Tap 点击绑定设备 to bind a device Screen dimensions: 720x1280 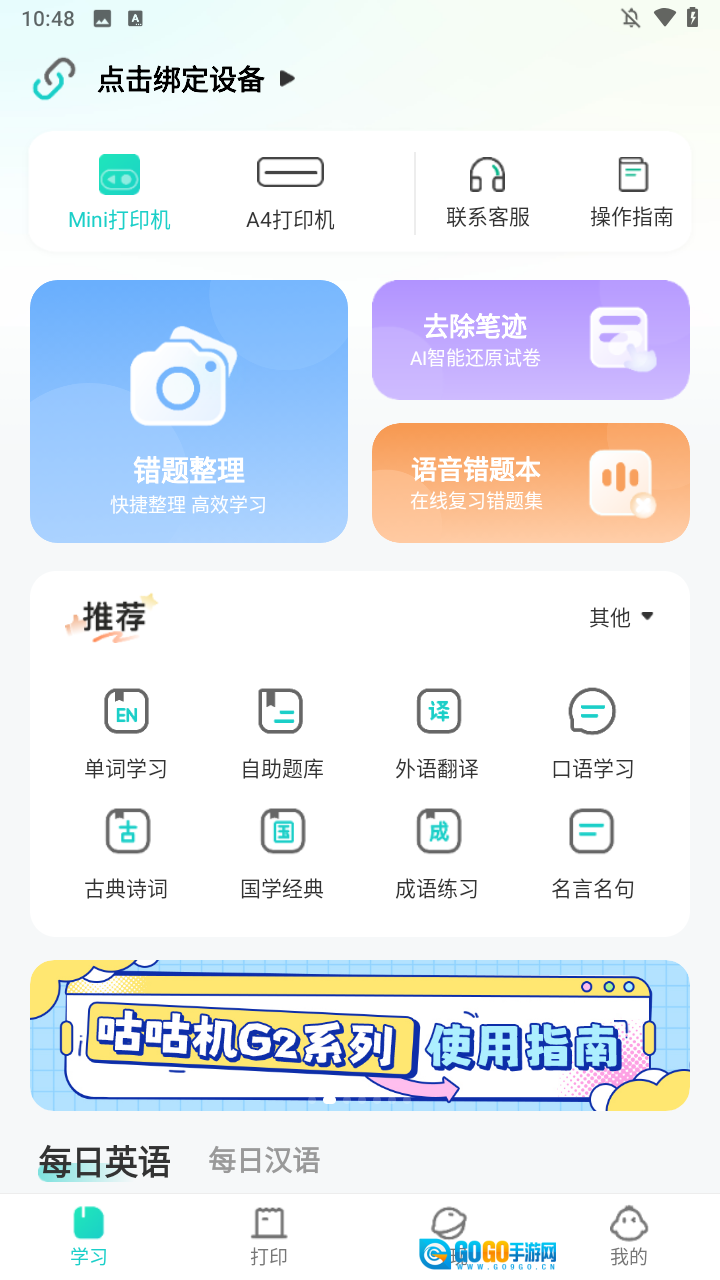[181, 79]
